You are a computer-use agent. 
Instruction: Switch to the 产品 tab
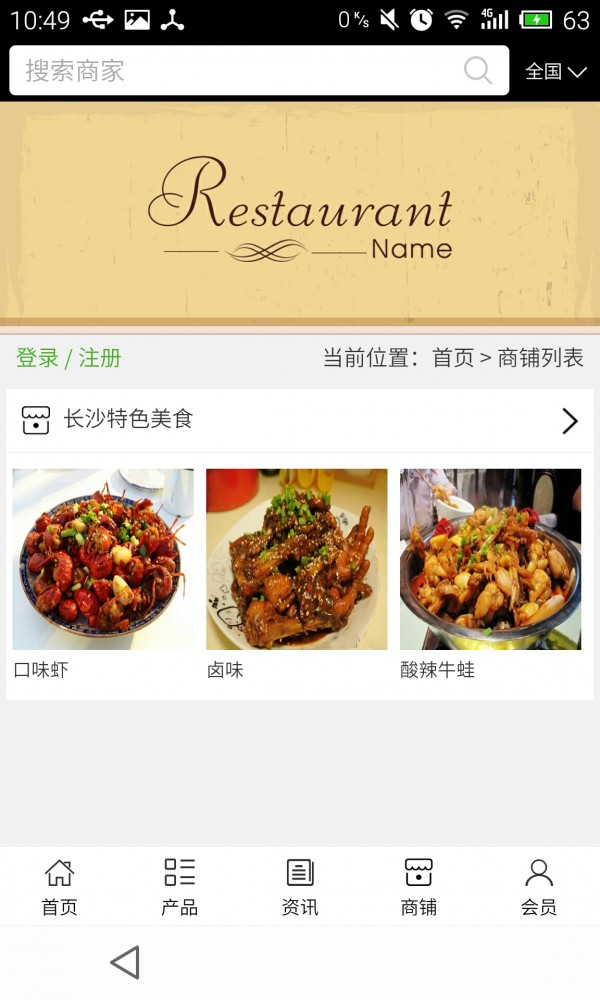(180, 887)
